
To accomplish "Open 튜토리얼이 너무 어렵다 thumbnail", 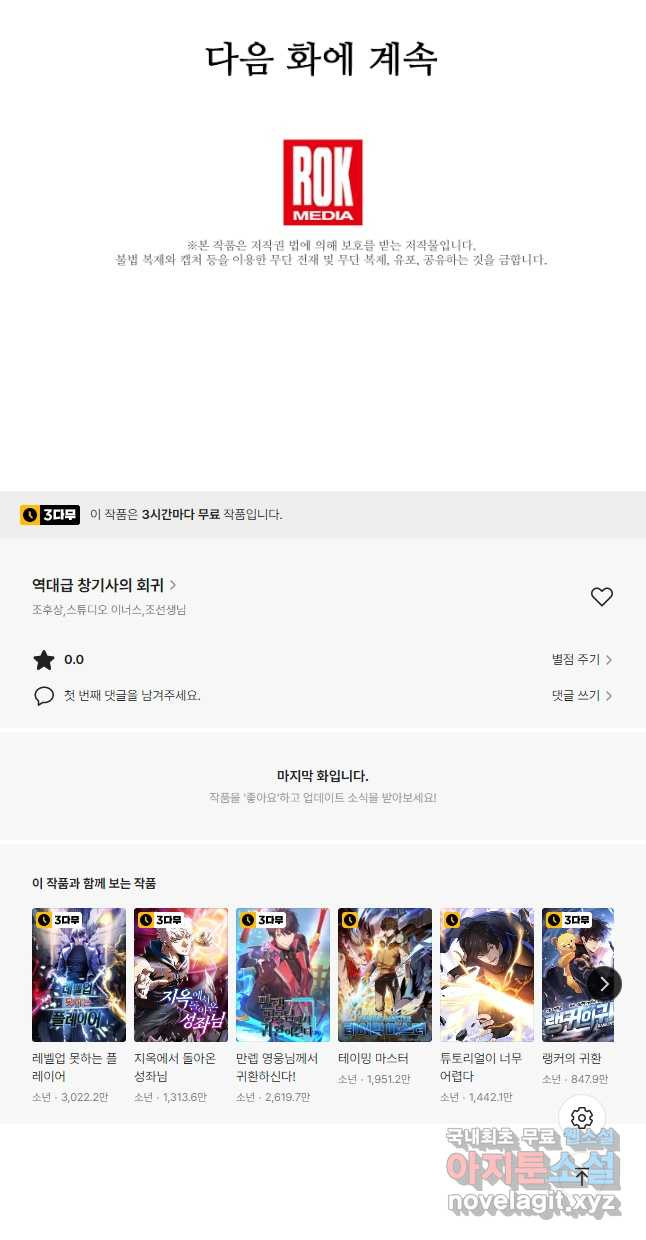I will (487, 975).
